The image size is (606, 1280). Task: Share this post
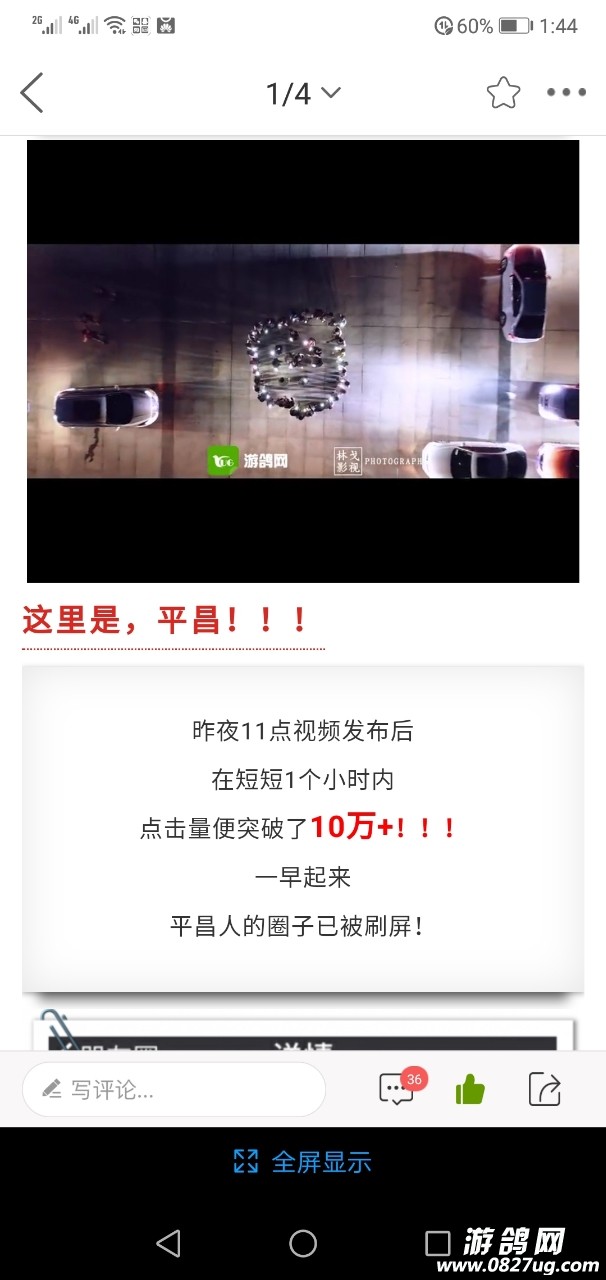[544, 1089]
